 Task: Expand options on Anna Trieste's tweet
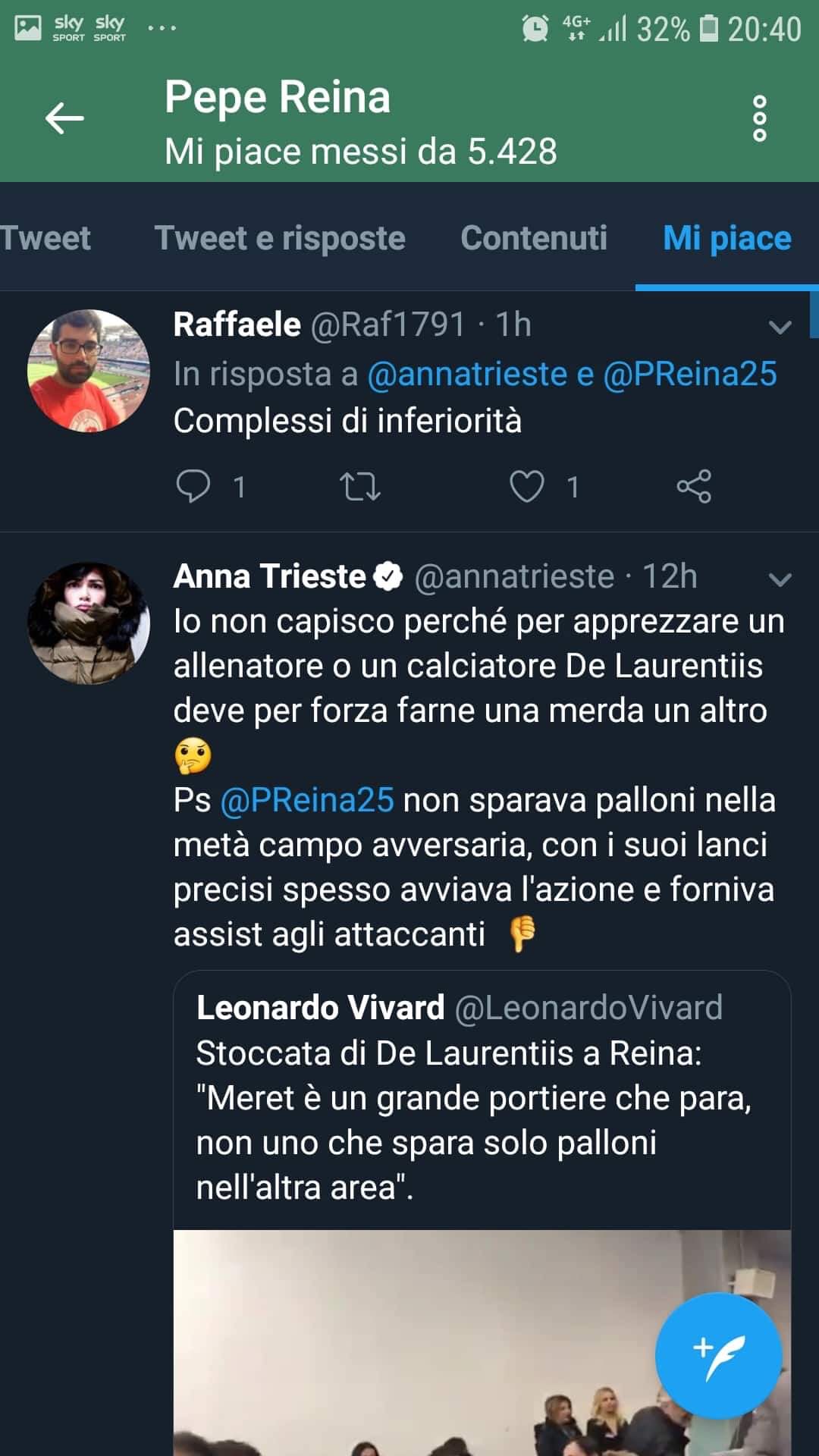pos(780,579)
